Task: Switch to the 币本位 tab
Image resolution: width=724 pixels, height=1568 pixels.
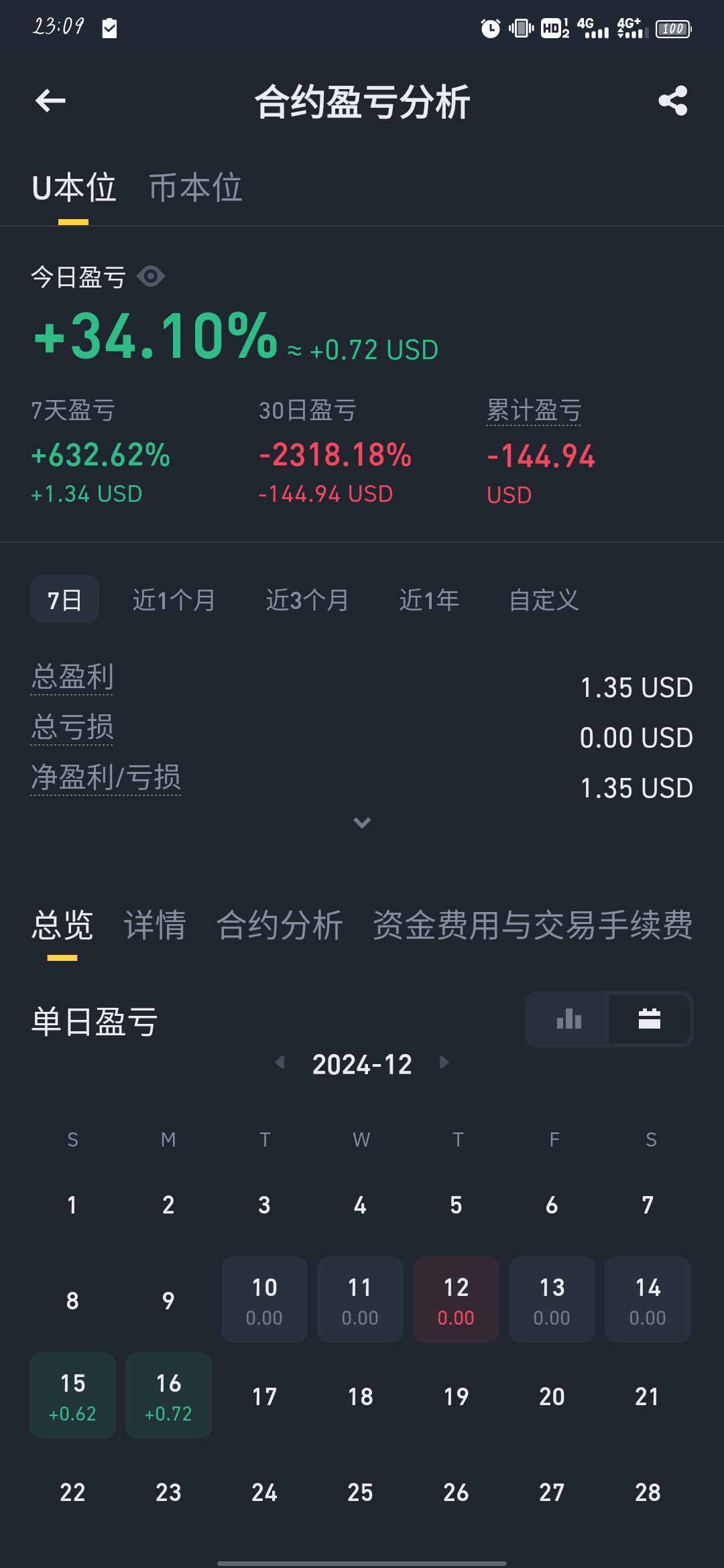Action: 195,188
